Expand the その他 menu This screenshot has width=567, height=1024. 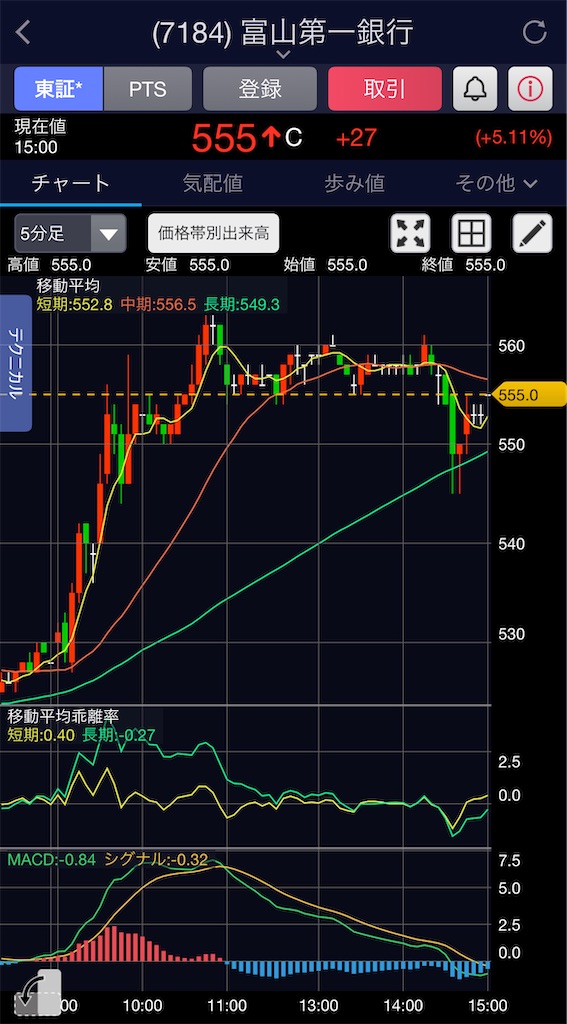tap(496, 184)
